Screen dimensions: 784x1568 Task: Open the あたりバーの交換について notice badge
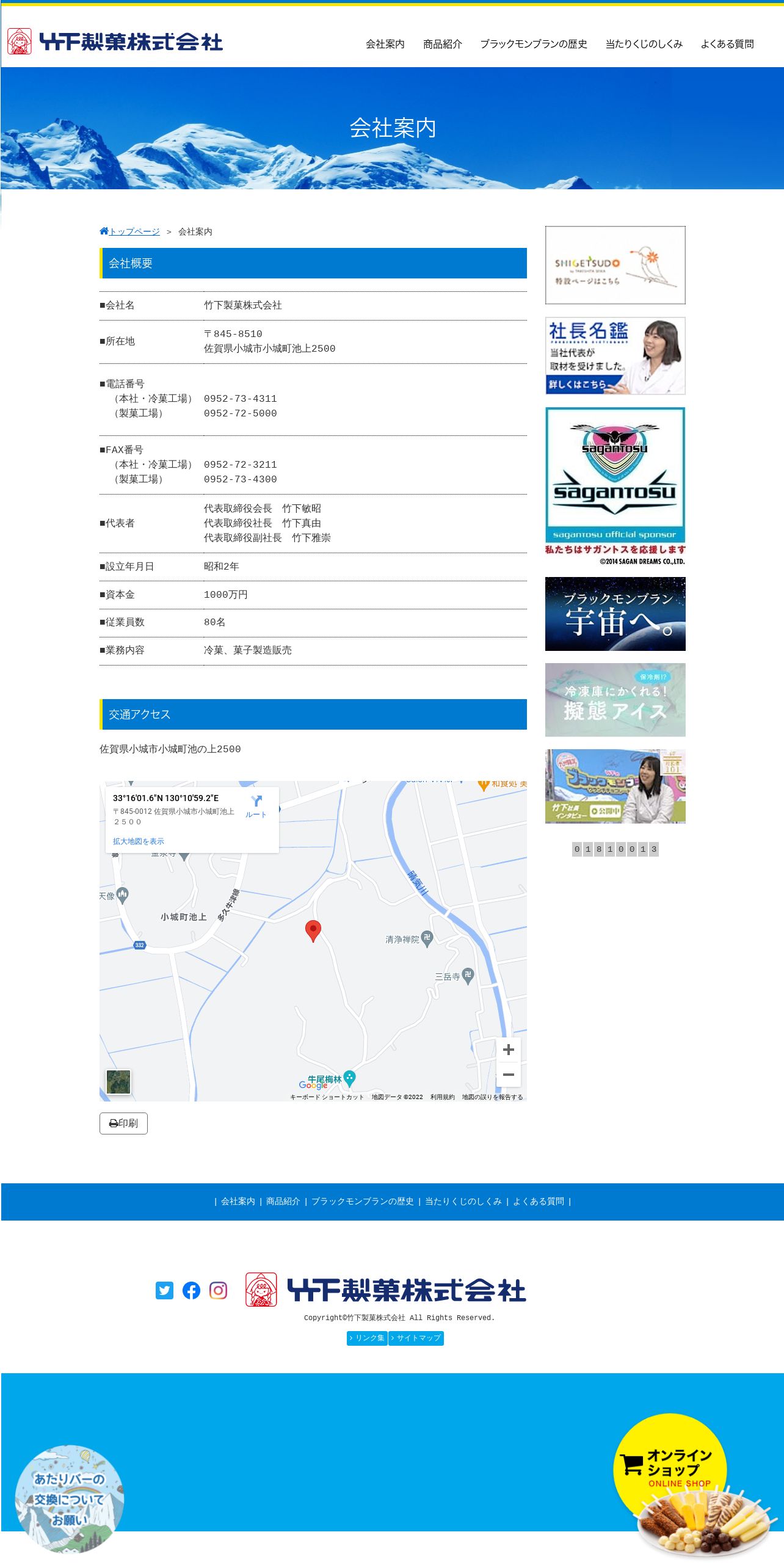tap(69, 1498)
